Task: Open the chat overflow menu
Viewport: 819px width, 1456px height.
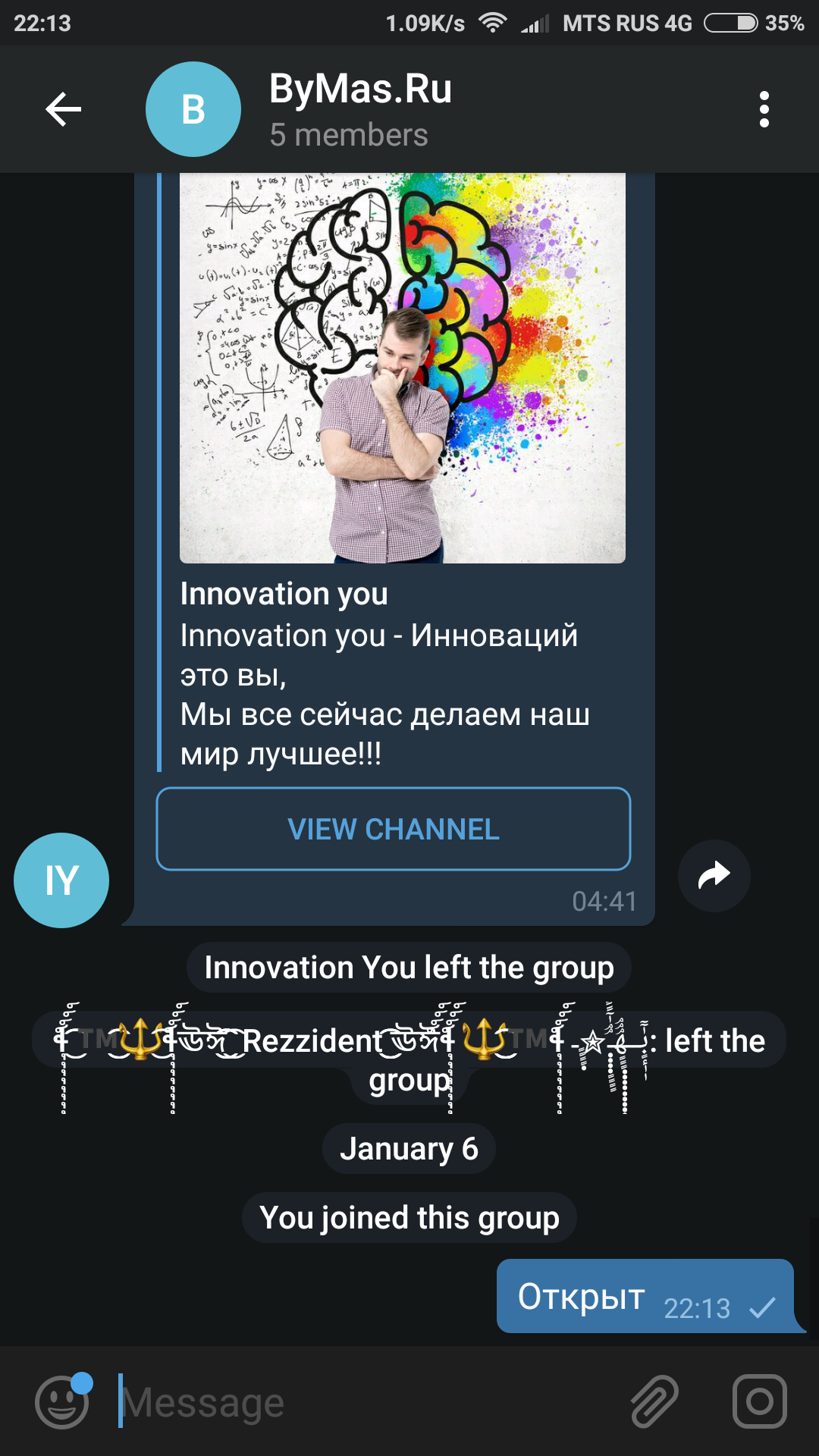Action: (764, 109)
